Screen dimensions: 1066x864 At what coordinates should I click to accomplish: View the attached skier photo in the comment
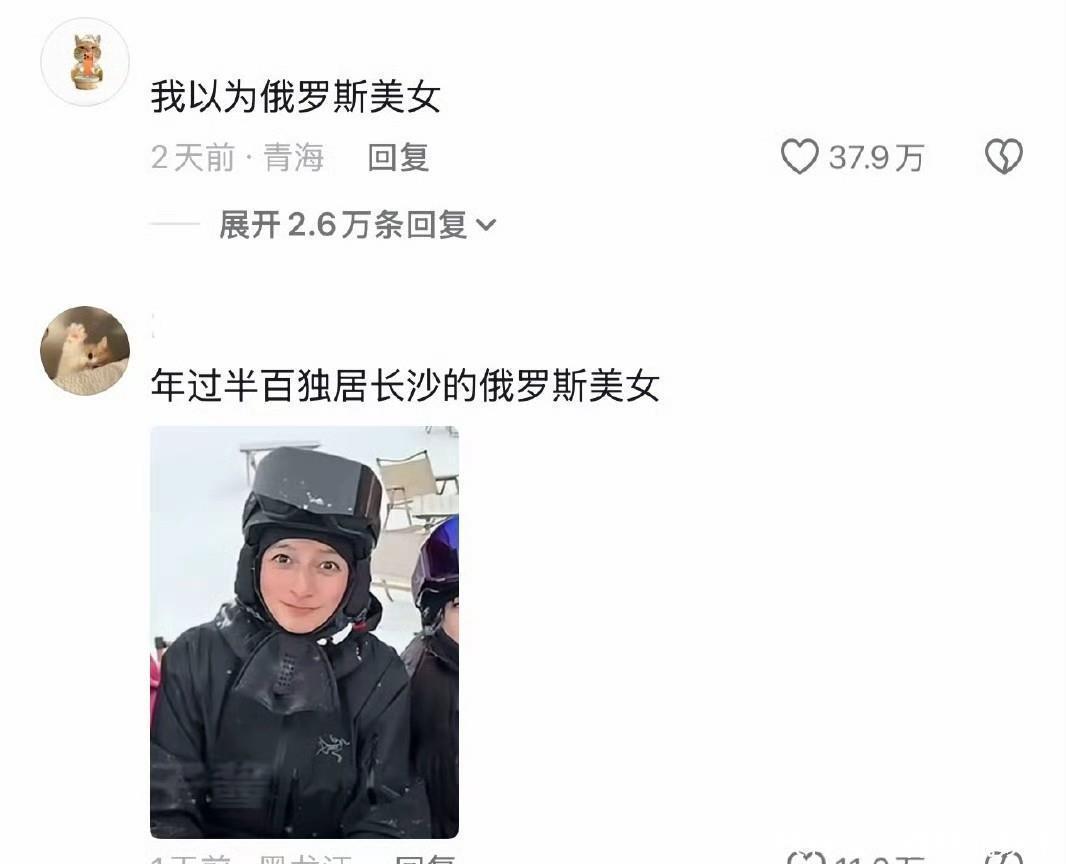(x=304, y=632)
